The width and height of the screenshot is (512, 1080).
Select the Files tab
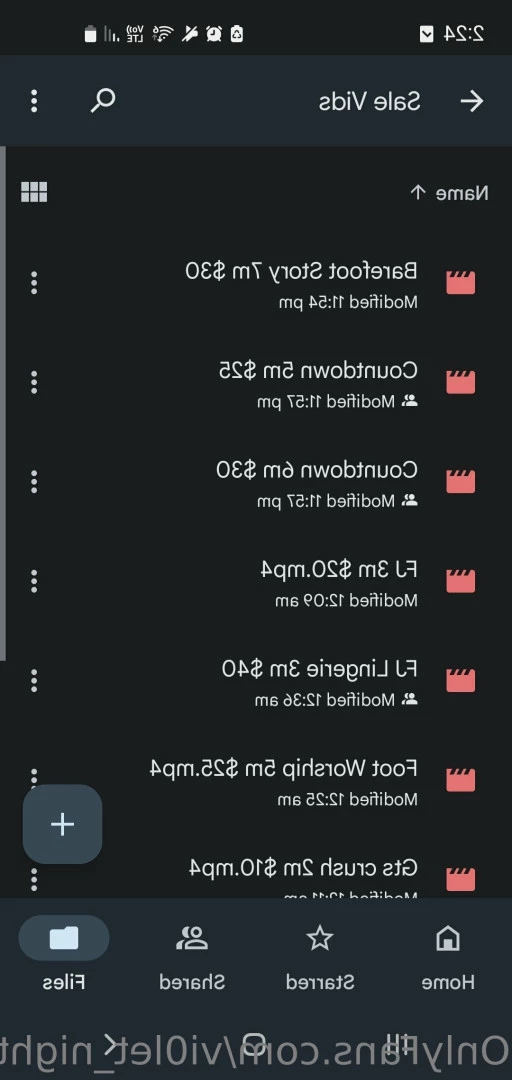pyautogui.click(x=64, y=954)
